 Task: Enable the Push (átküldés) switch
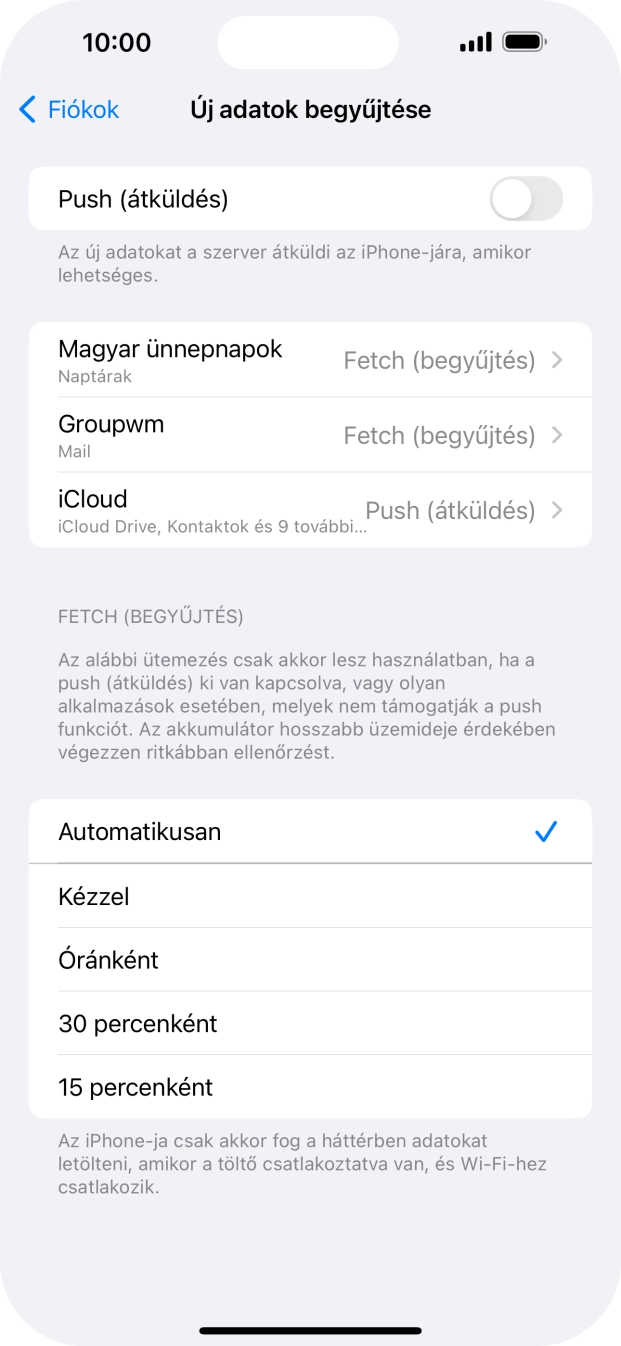coord(526,199)
